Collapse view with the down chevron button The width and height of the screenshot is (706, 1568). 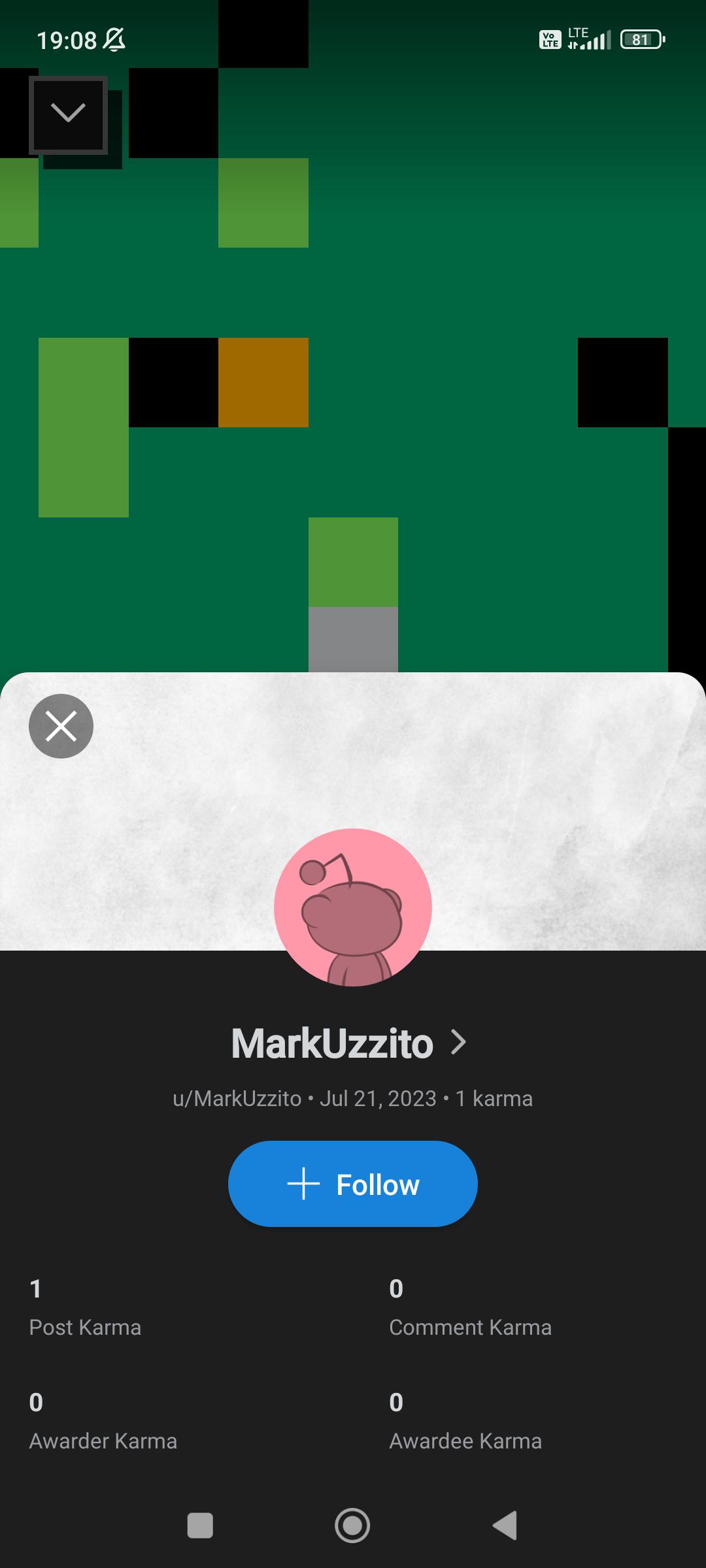coord(68,114)
